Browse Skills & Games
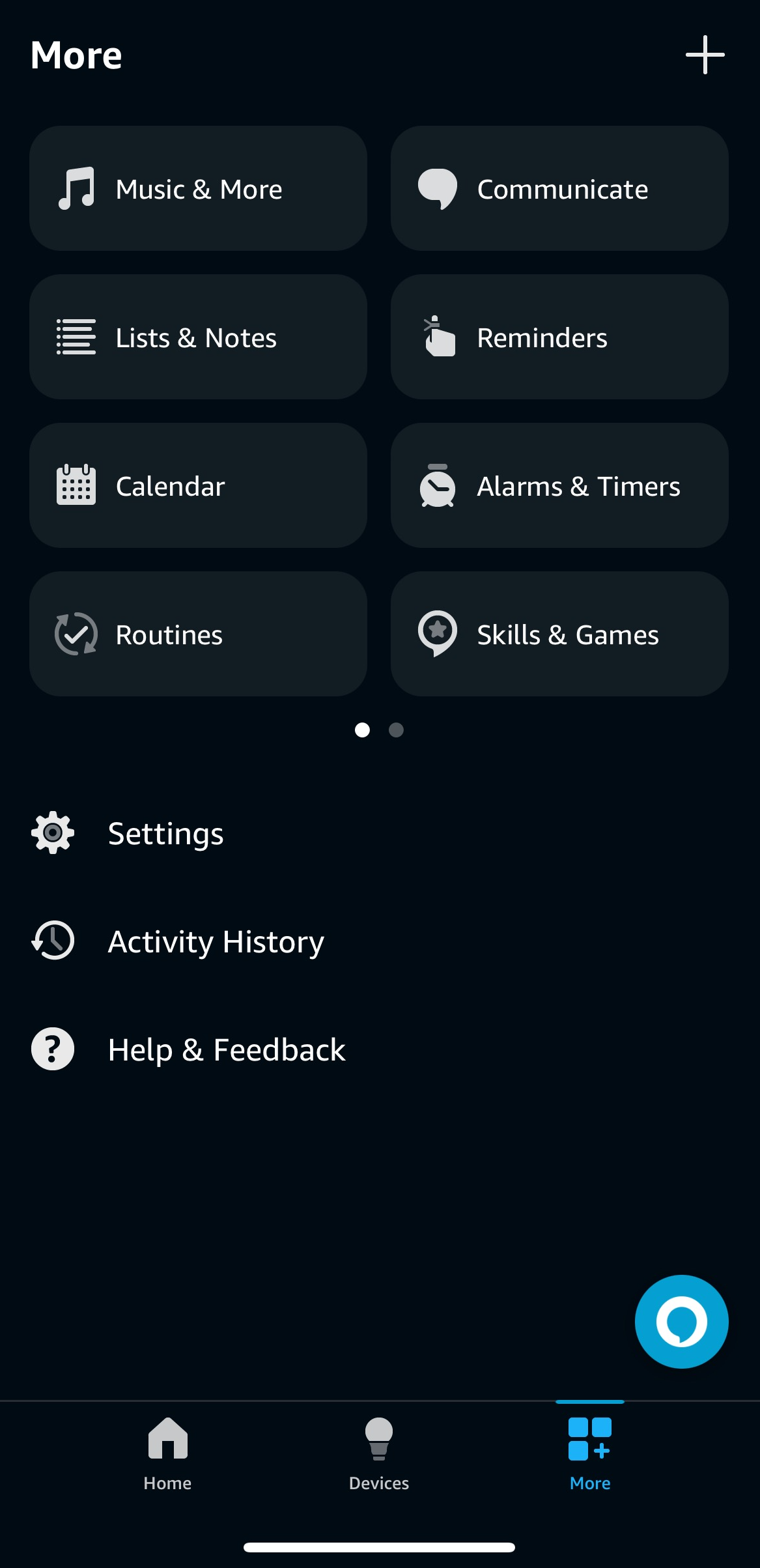The width and height of the screenshot is (760, 1568). click(559, 634)
